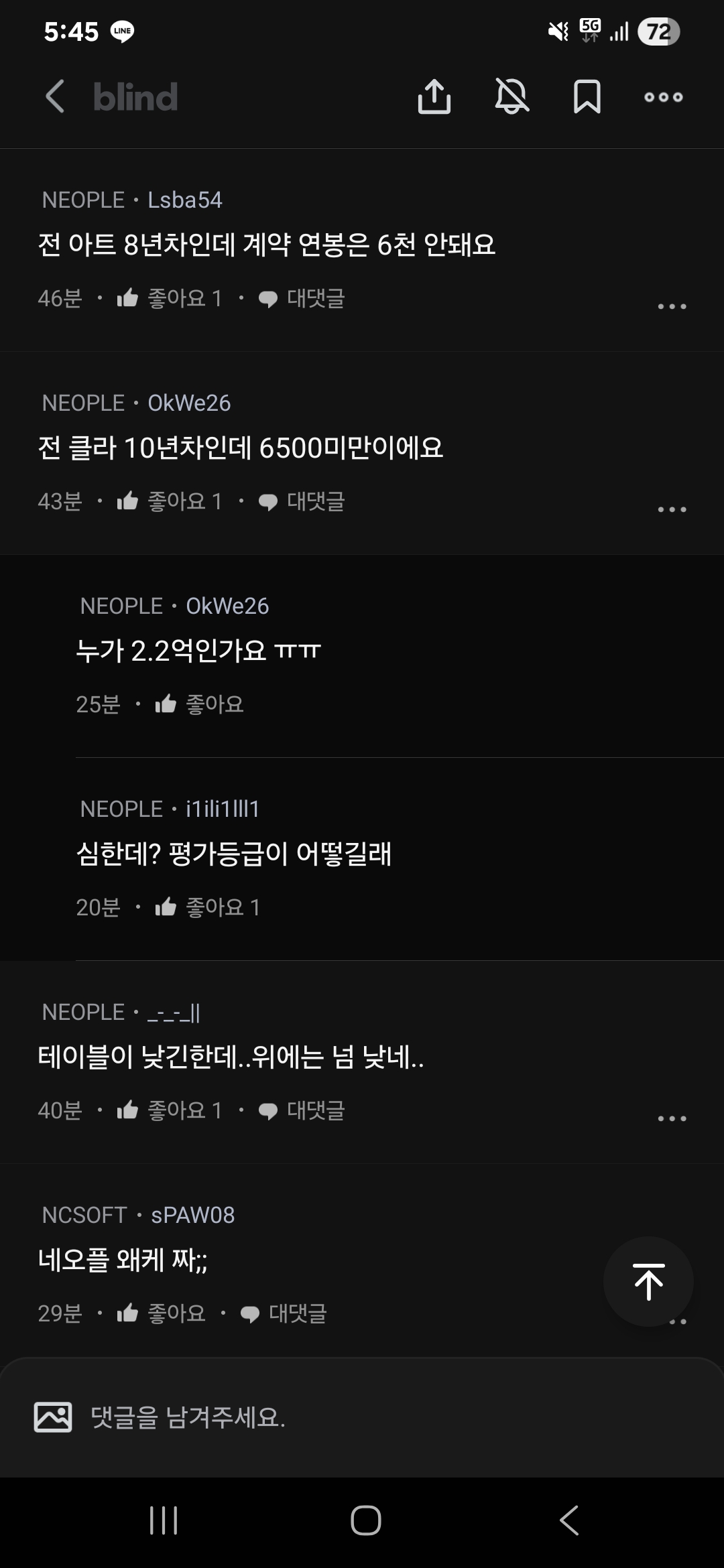This screenshot has height=1568, width=724.
Task: Open more options on OkWe26's 43분 comment
Action: tap(672, 509)
